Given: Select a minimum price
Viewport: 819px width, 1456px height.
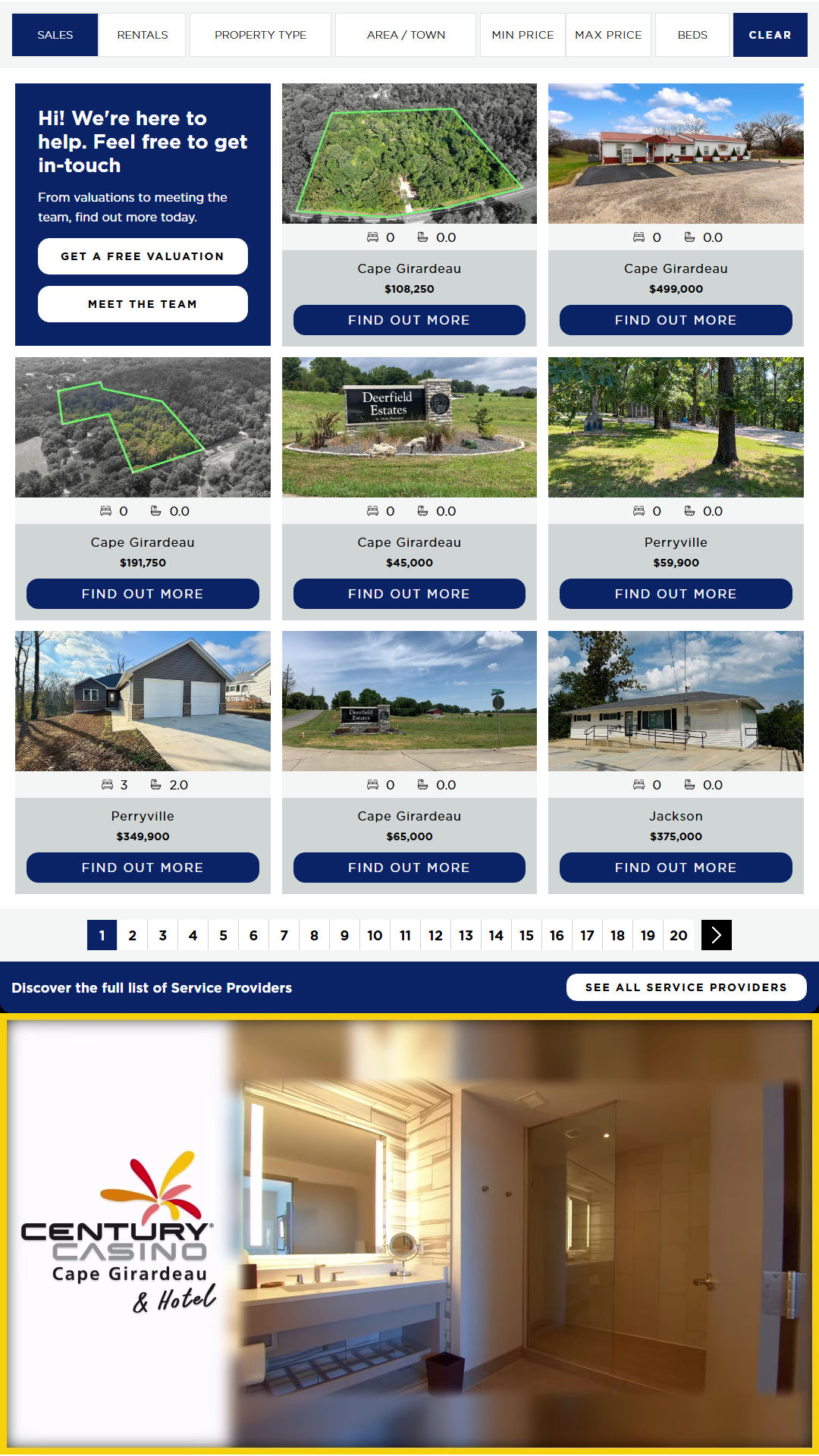Looking at the screenshot, I should click(x=522, y=35).
